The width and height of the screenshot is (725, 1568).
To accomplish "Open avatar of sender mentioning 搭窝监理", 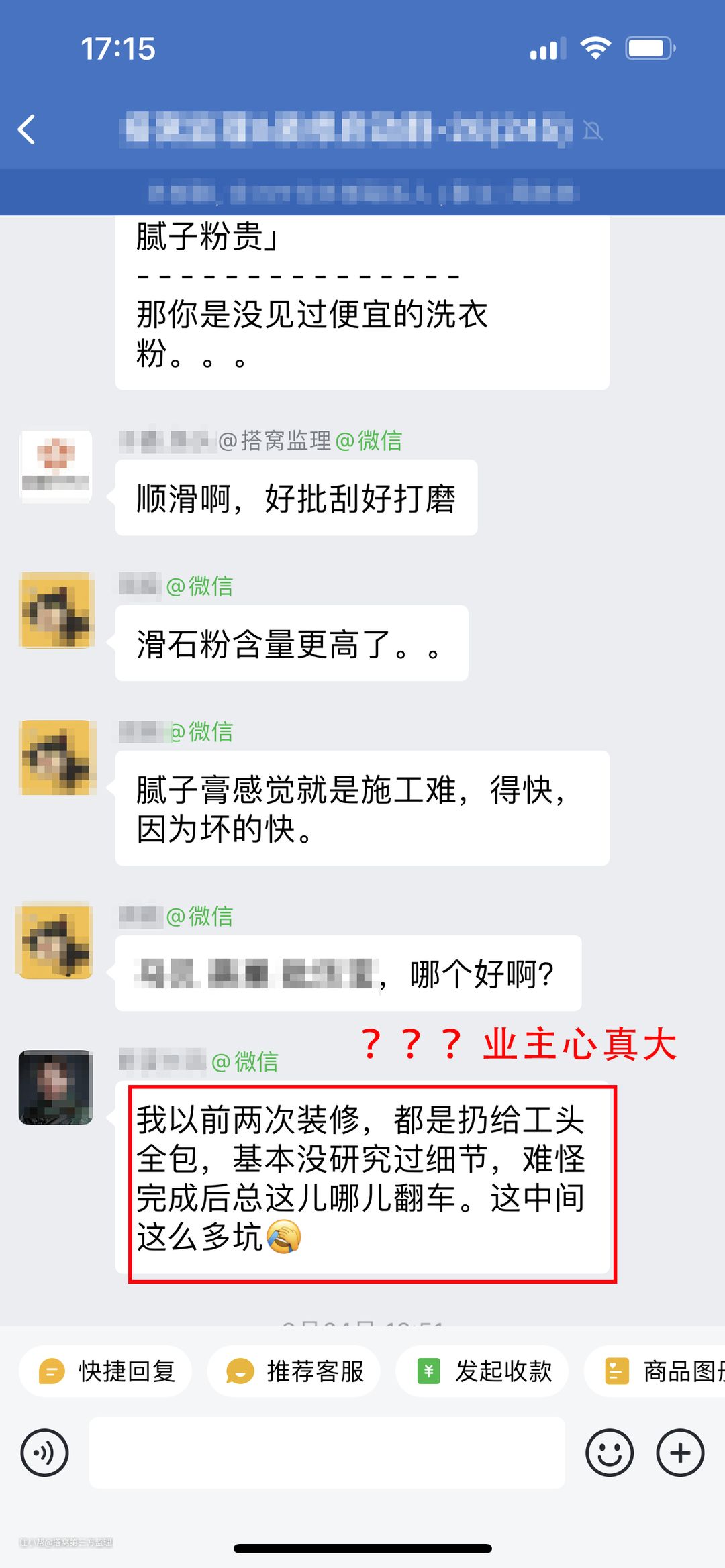I will coord(56,466).
